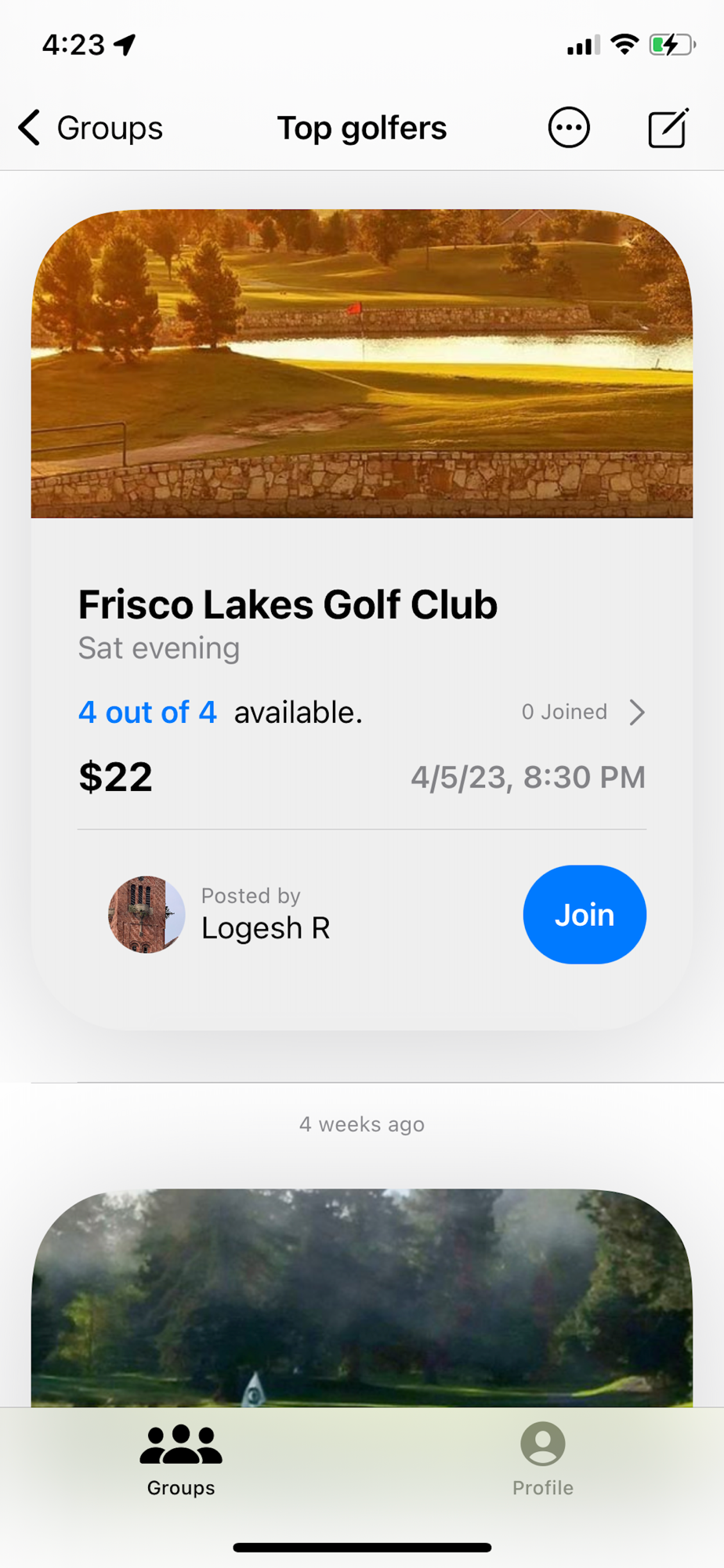Open Logesh R's profile picture
724x1568 pixels.
147,914
